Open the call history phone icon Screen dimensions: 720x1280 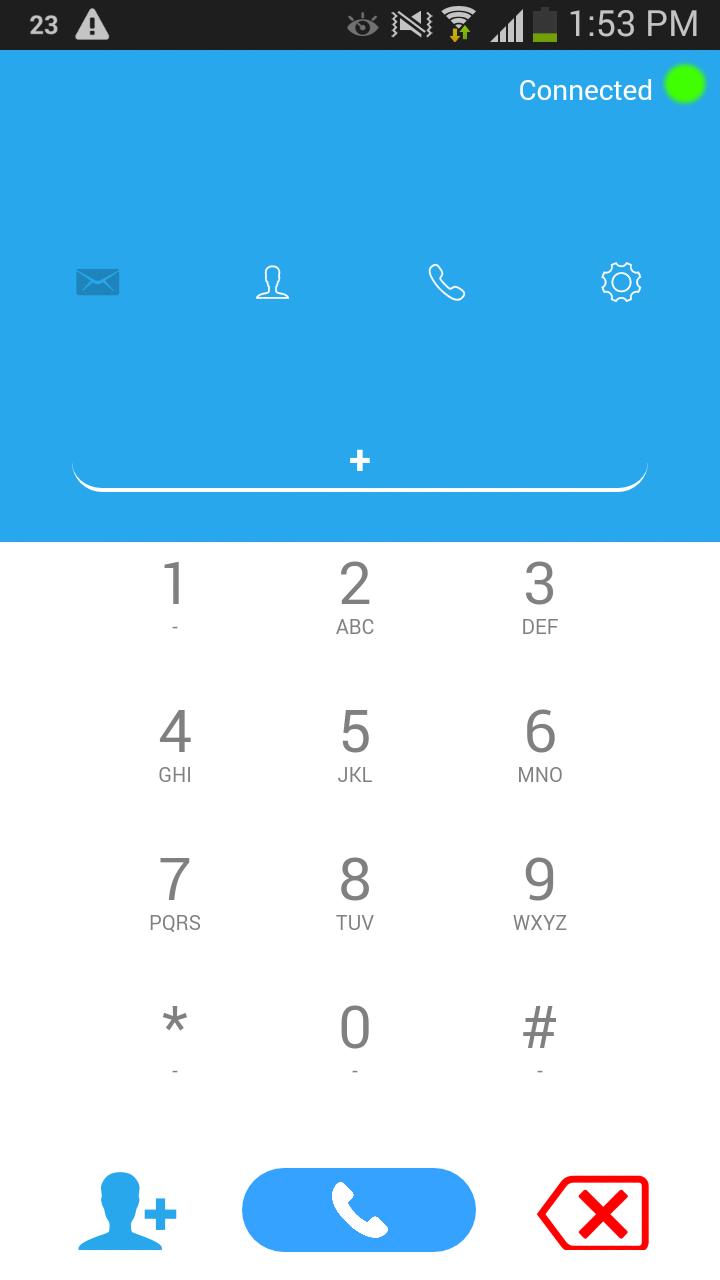446,283
